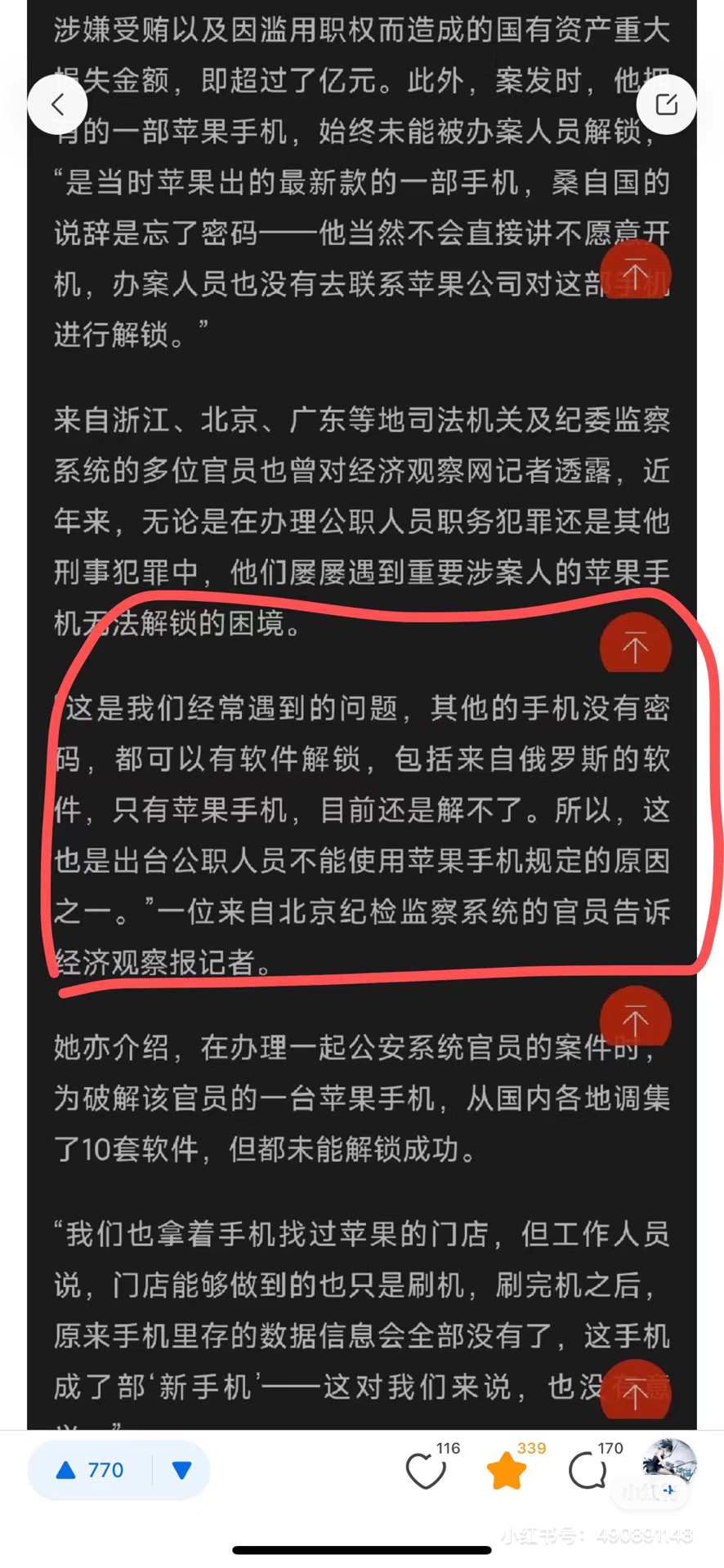Viewport: 724px width, 1568px height.
Task: Open the comments showing 170
Action: [x=587, y=1471]
